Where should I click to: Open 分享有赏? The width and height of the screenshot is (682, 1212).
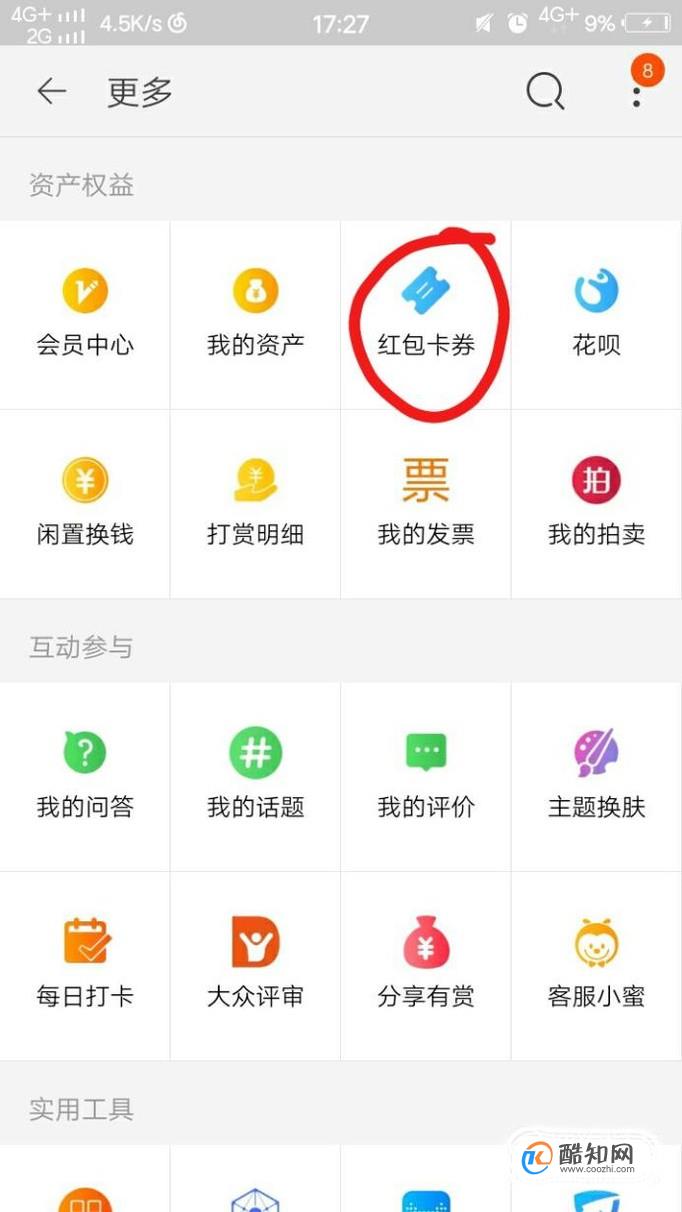[x=426, y=966]
